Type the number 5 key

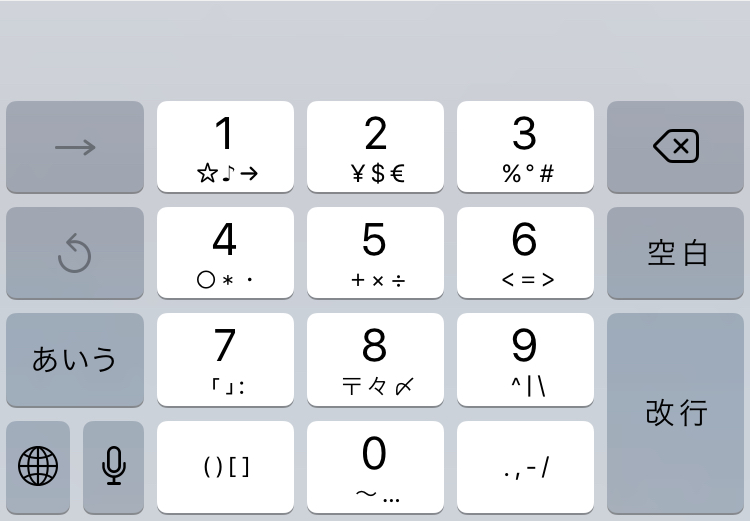coord(375,253)
